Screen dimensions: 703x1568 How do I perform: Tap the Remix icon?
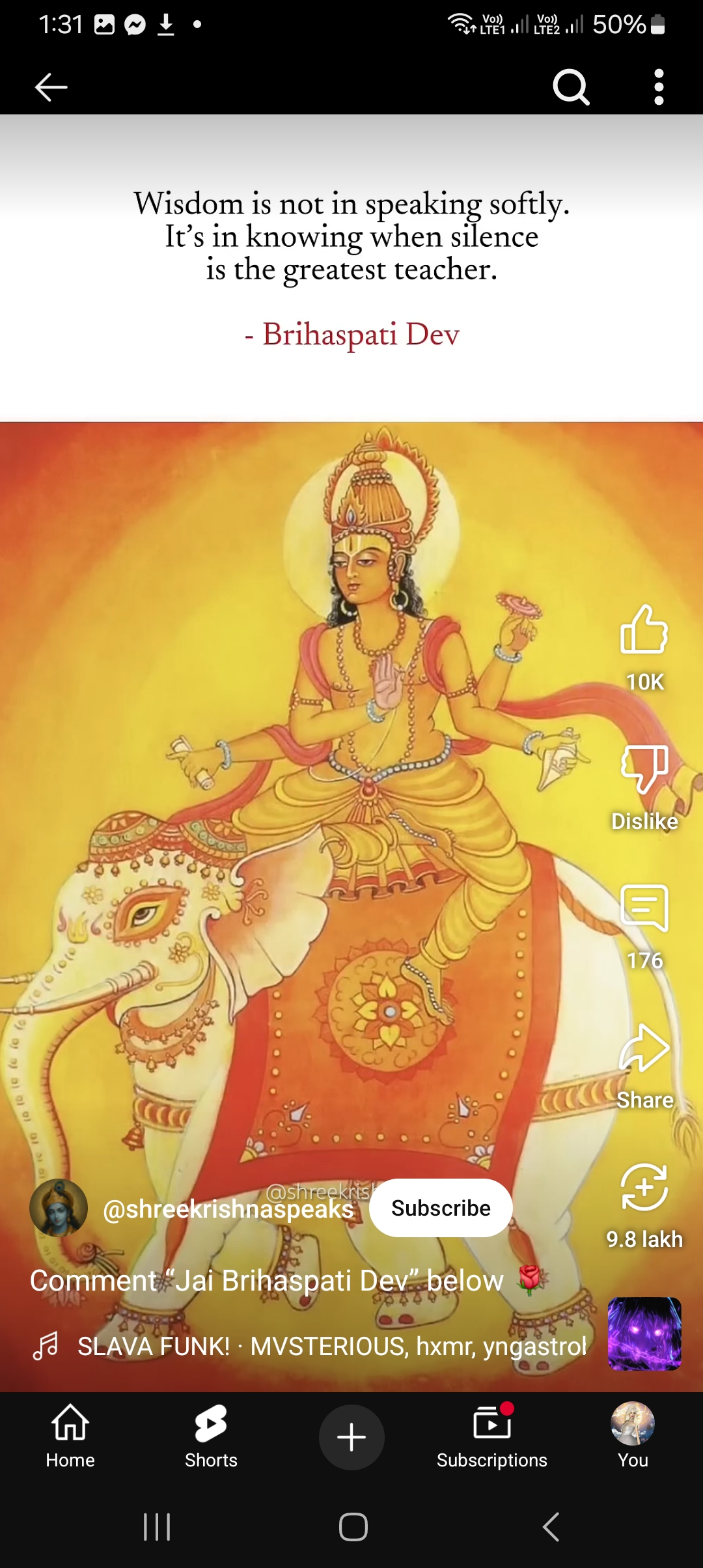(x=644, y=1188)
